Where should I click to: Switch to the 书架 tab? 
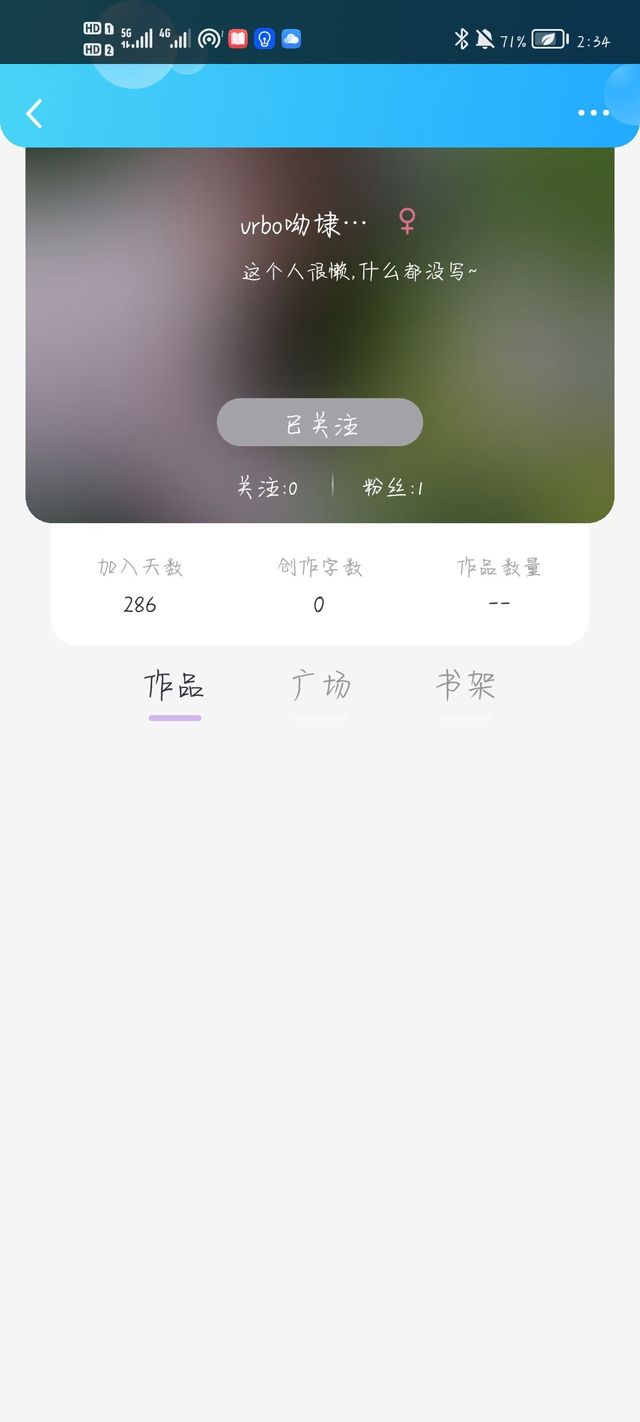[465, 687]
